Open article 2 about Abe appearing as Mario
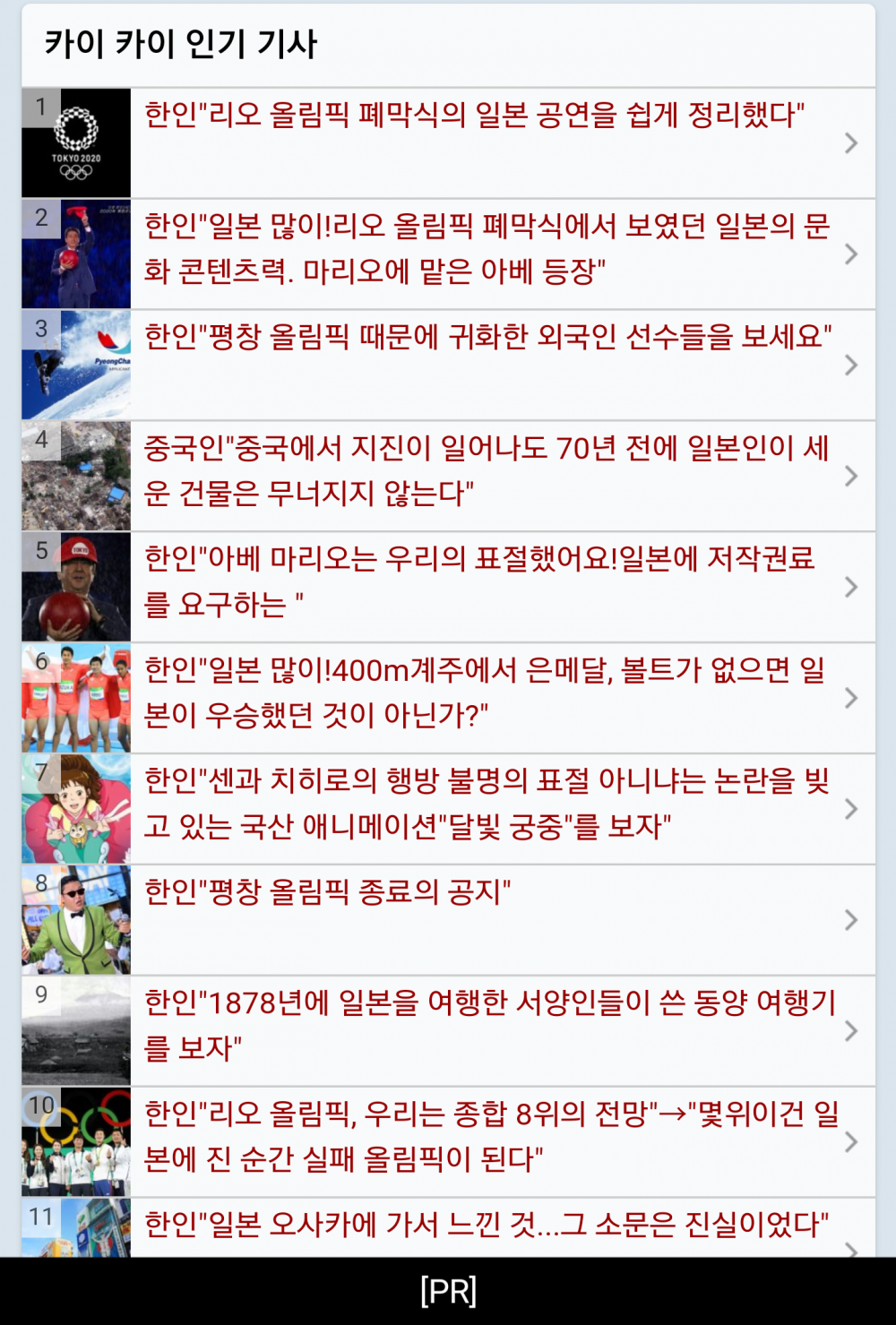The image size is (896, 1325). [487, 249]
